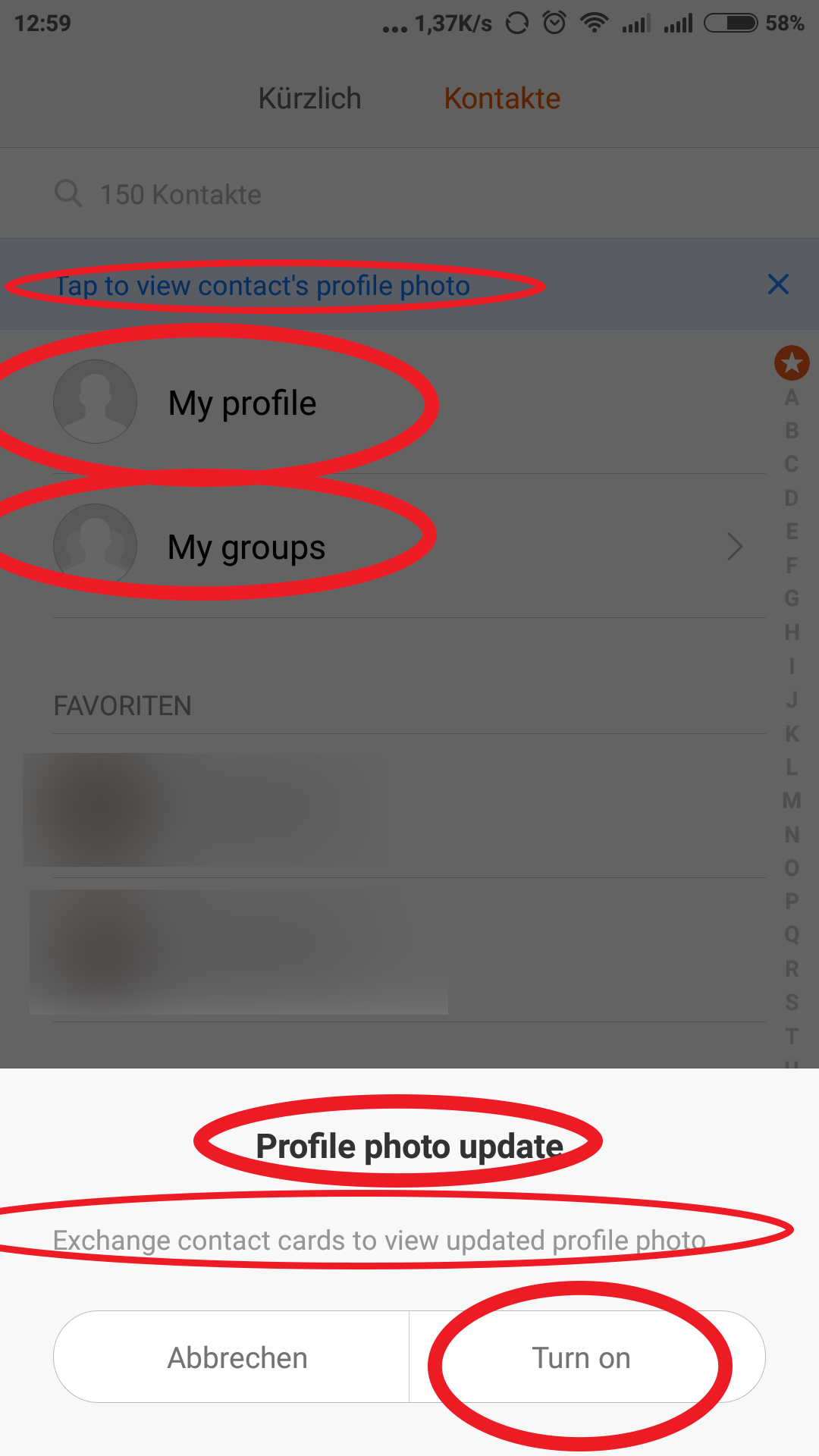Open My profile
Screen dimensions: 819x1456
(x=409, y=402)
